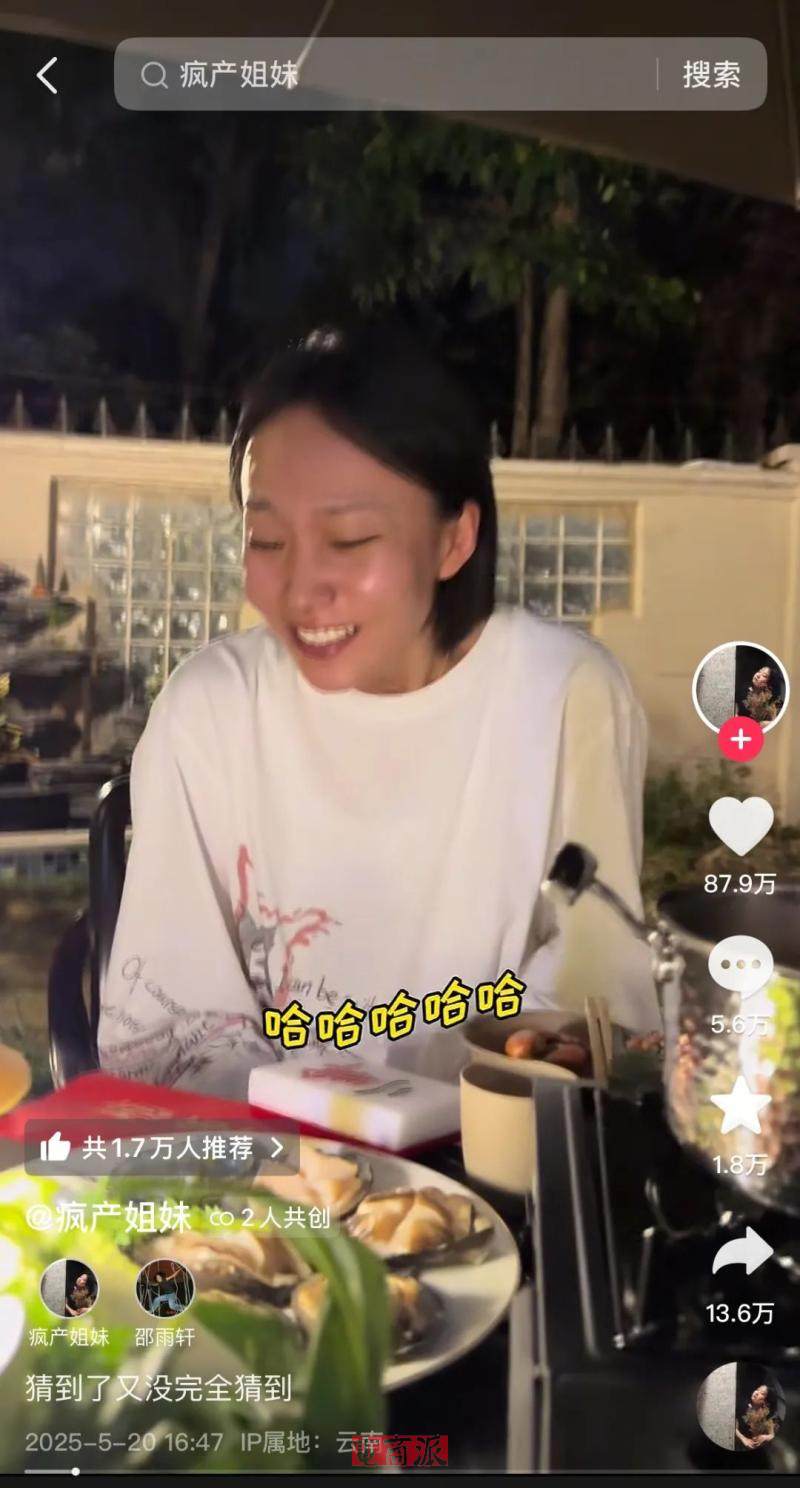Save the video with the star icon
800x1488 pixels.
[740, 1106]
